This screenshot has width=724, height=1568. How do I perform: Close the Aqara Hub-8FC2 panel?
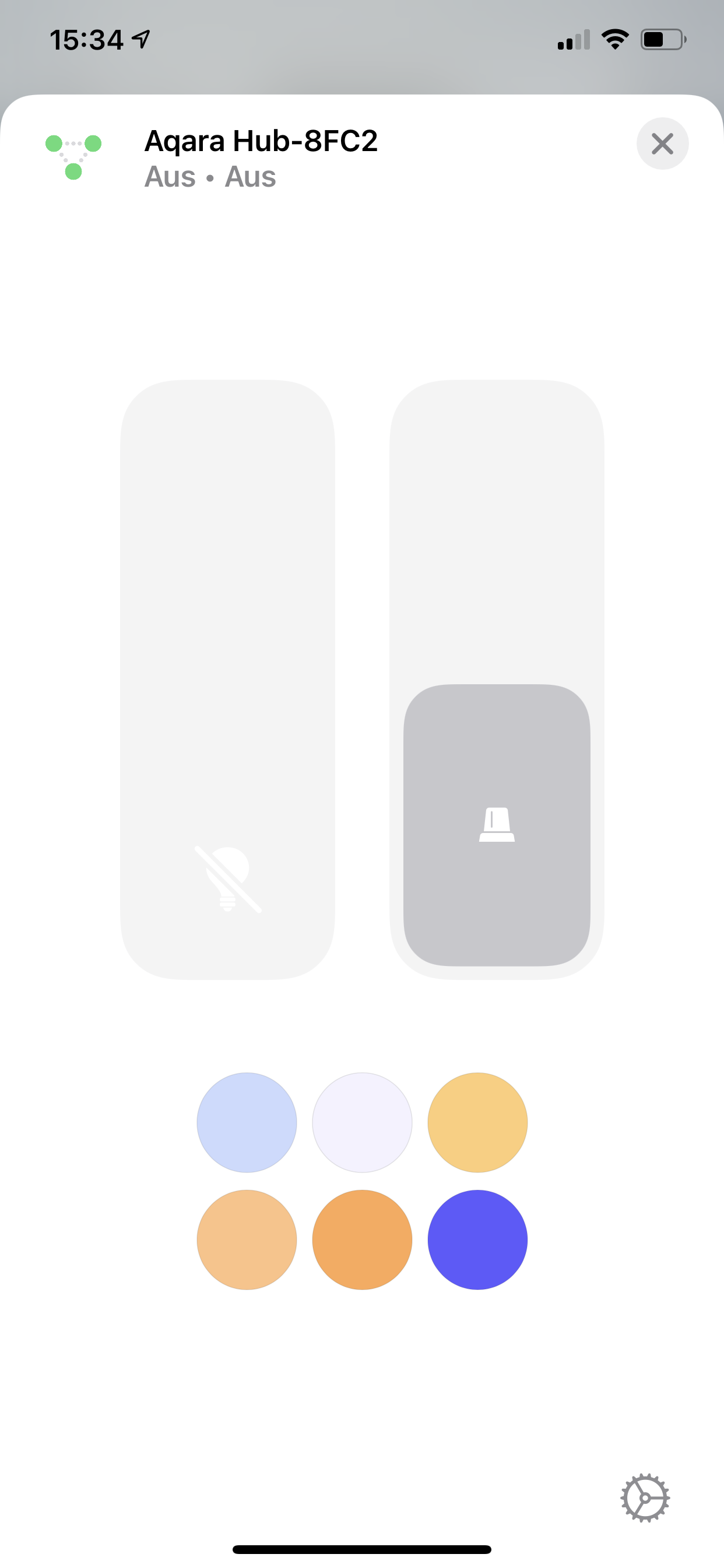click(662, 143)
